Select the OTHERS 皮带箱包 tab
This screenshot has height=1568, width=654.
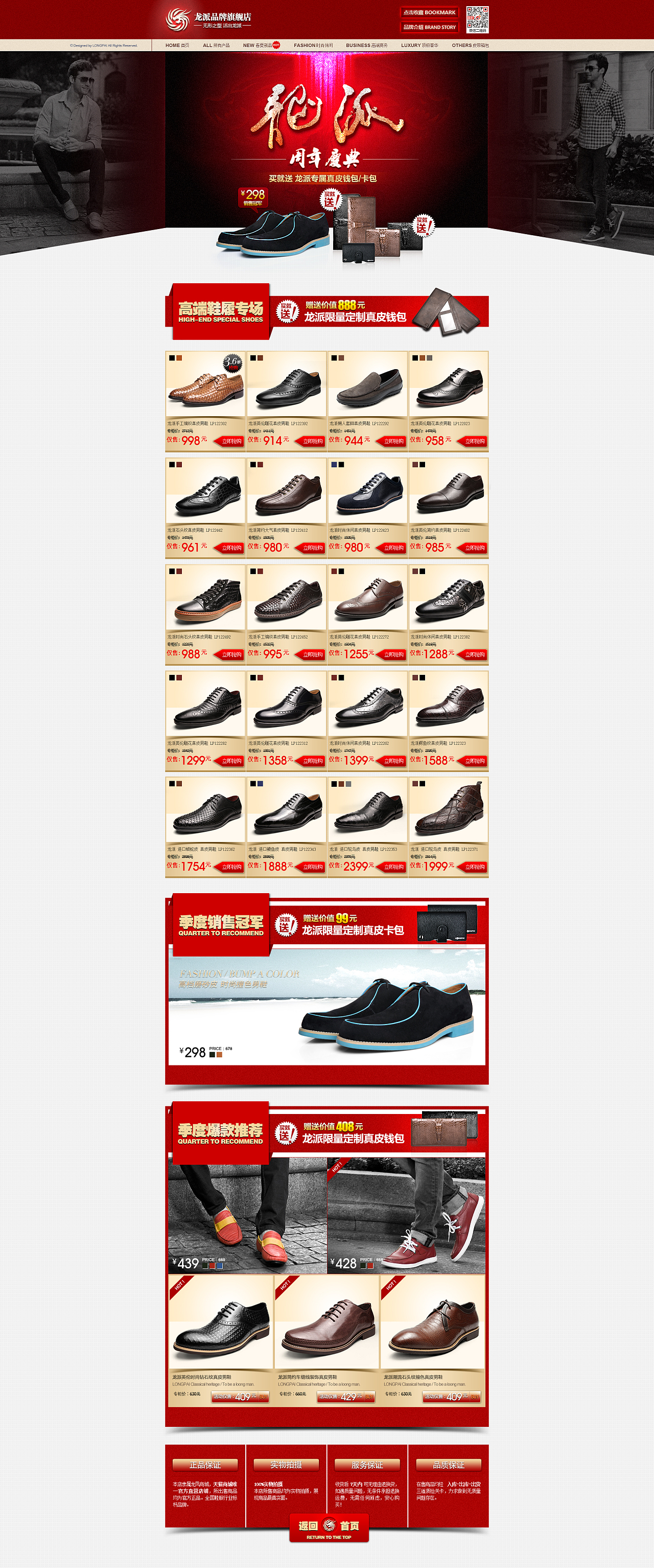470,45
